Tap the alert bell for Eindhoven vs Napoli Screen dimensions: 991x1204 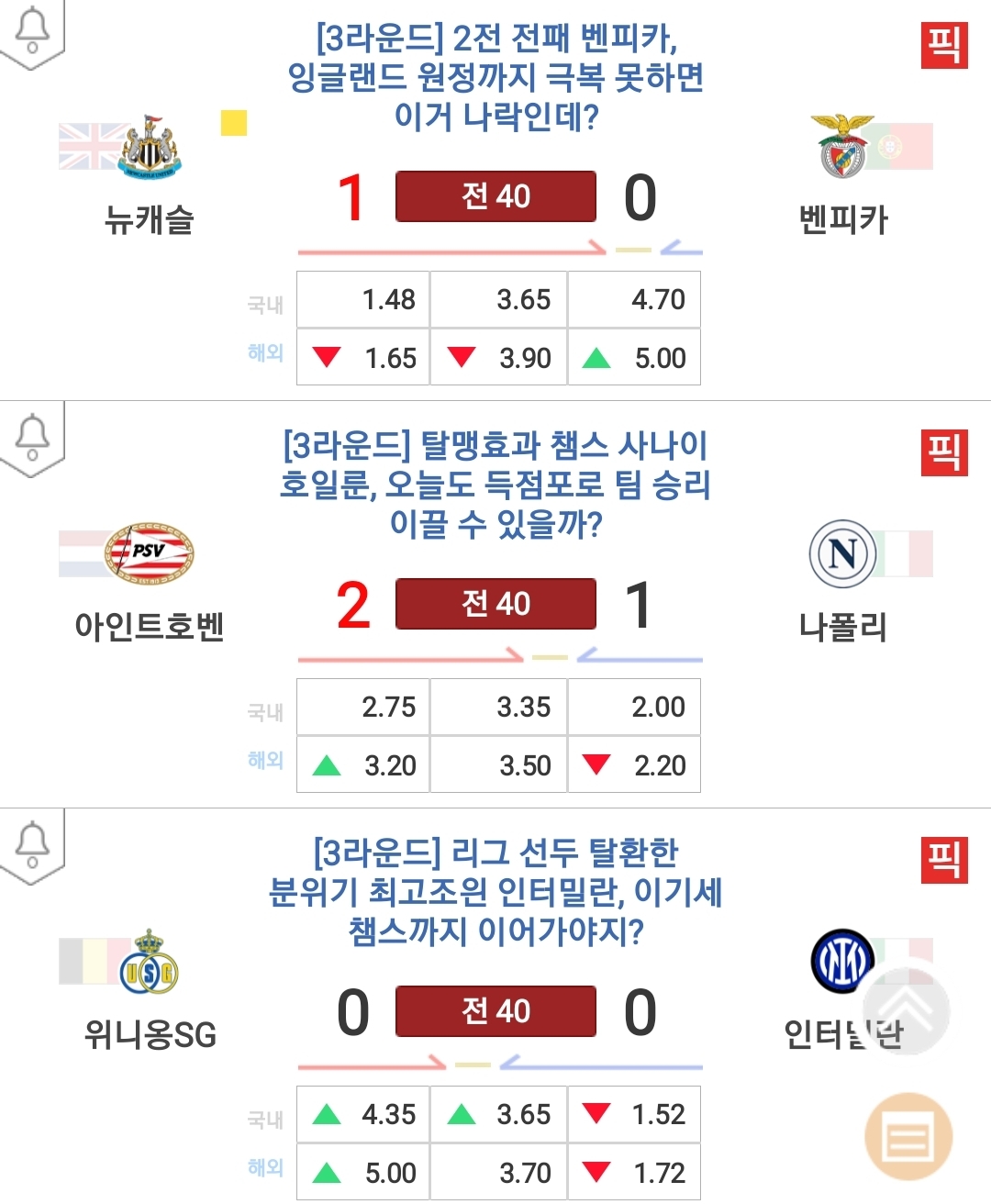(x=33, y=436)
